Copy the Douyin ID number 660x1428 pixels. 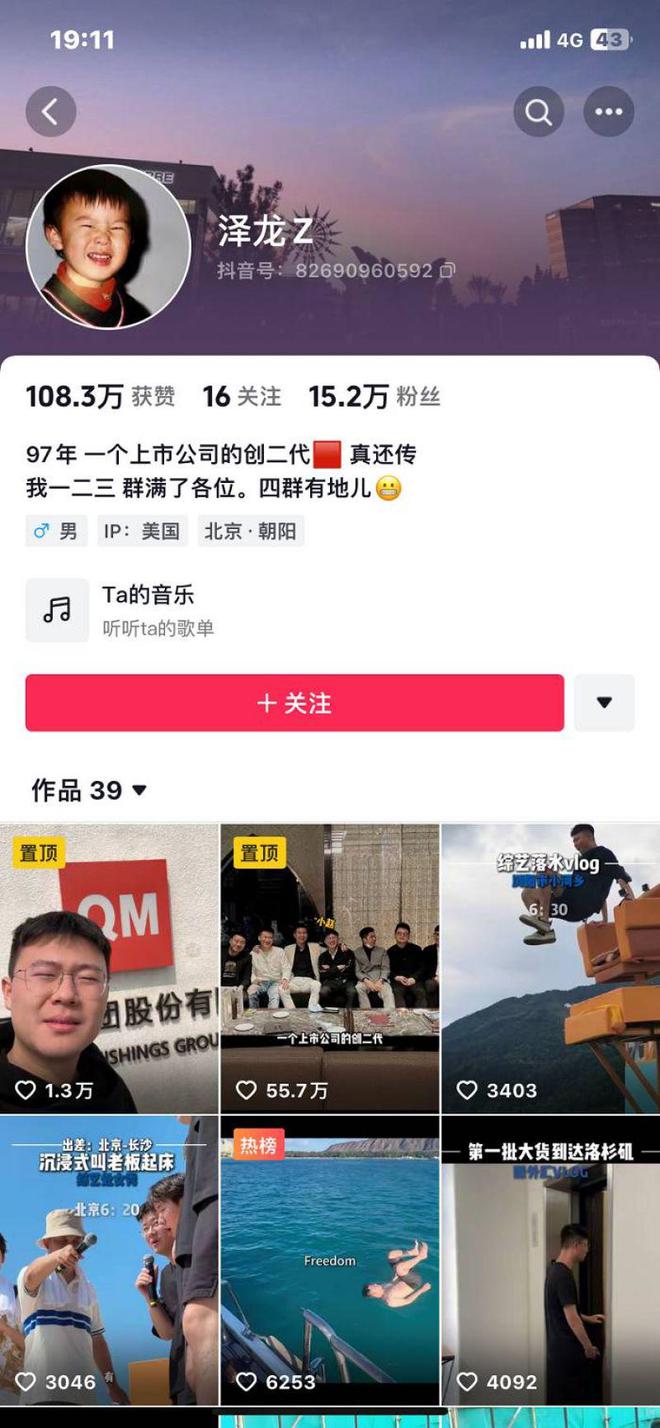[x=448, y=270]
